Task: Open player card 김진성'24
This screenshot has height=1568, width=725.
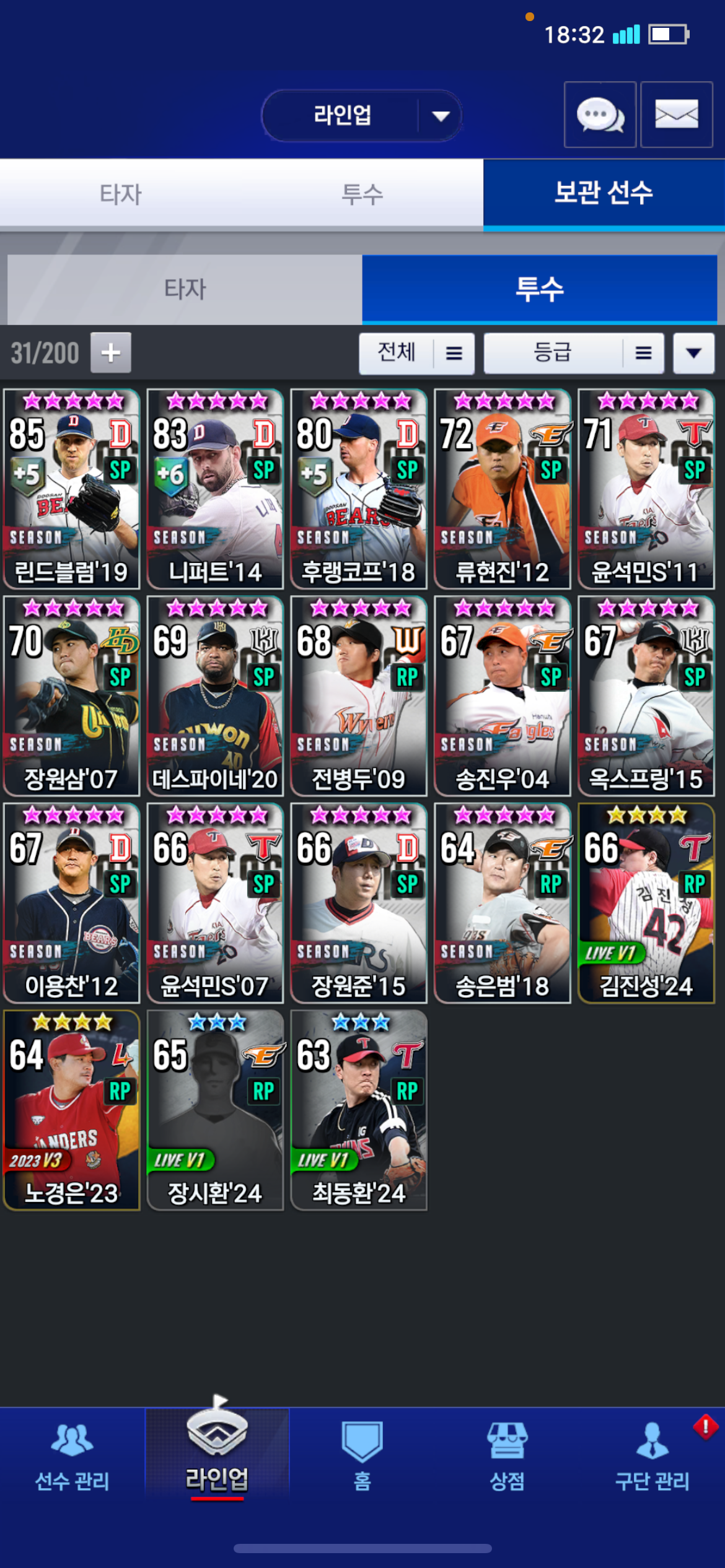Action: [x=646, y=903]
